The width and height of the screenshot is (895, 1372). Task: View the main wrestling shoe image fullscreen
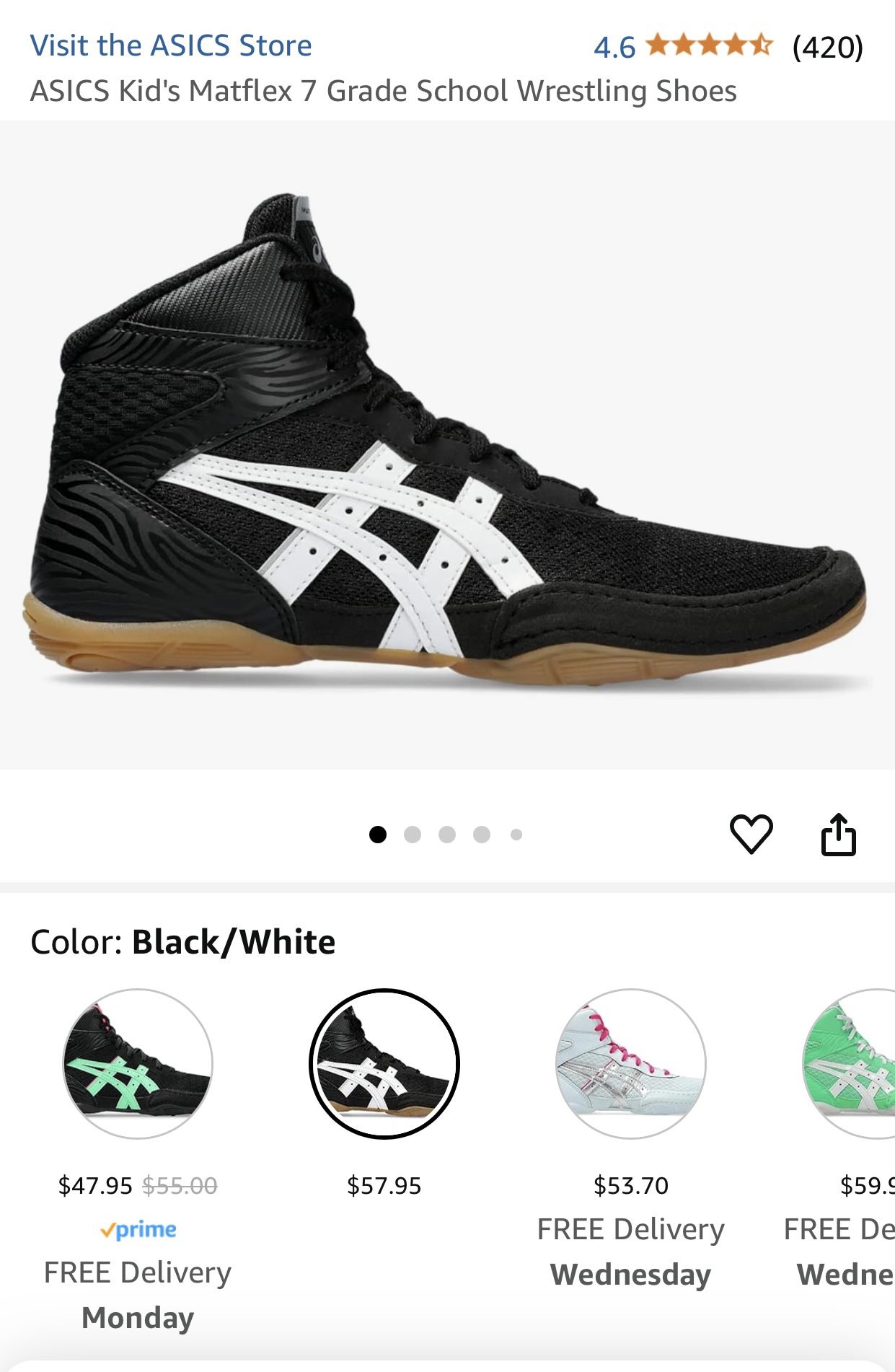tap(447, 444)
